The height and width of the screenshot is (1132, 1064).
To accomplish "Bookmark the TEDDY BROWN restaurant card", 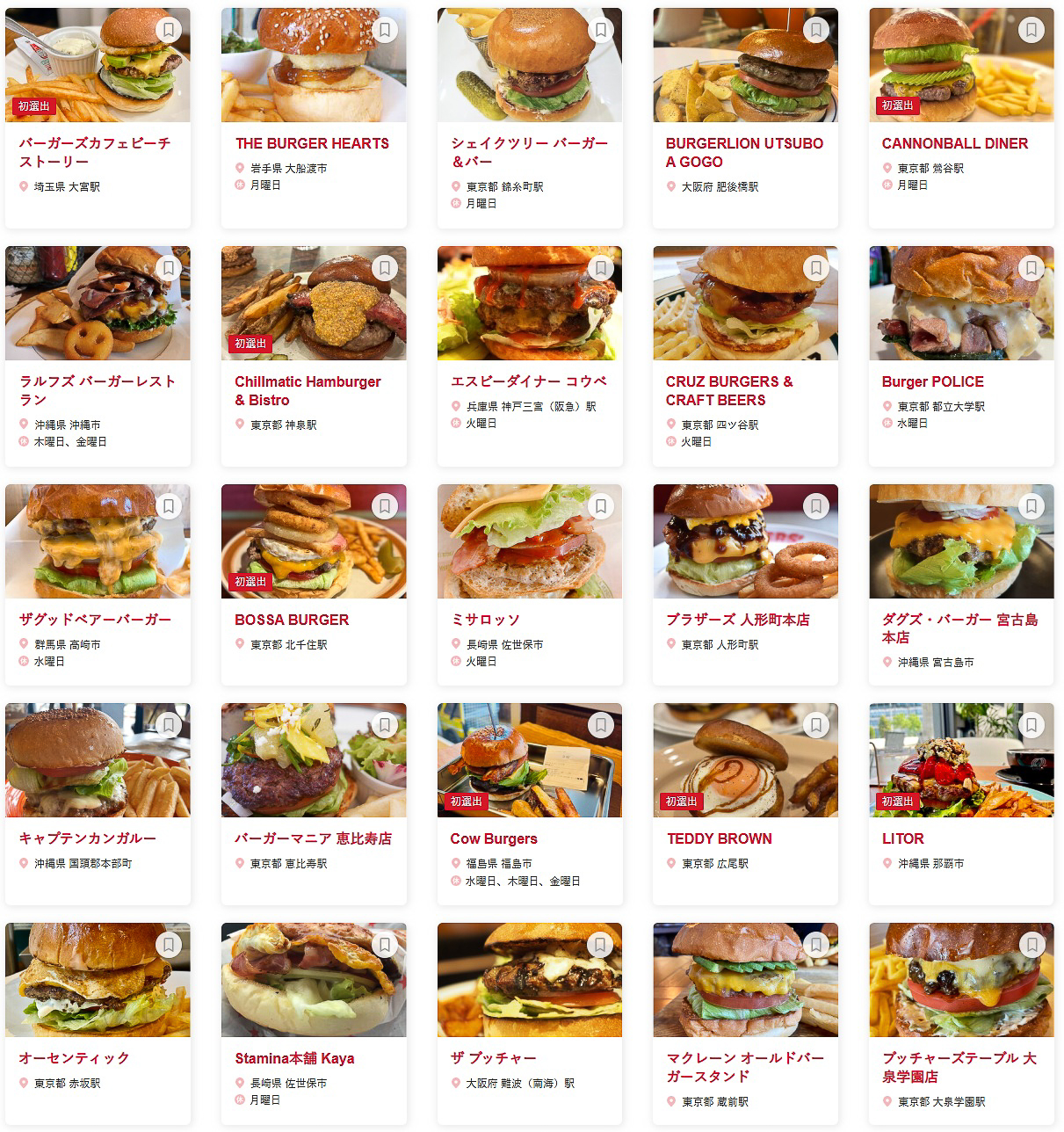I will (816, 724).
